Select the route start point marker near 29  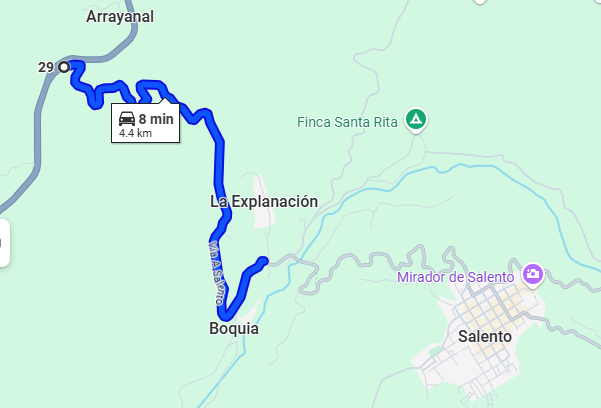click(x=64, y=67)
